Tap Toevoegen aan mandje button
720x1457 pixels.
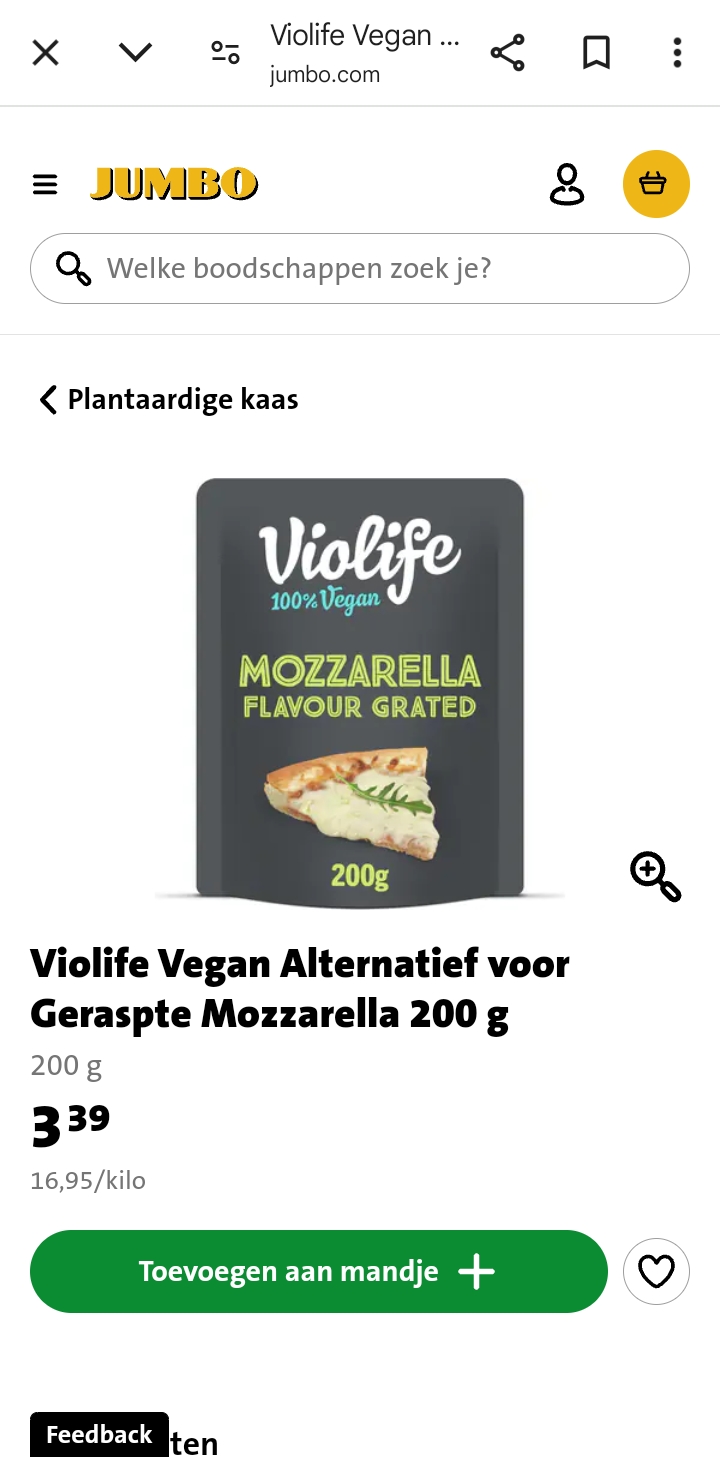tap(319, 1272)
